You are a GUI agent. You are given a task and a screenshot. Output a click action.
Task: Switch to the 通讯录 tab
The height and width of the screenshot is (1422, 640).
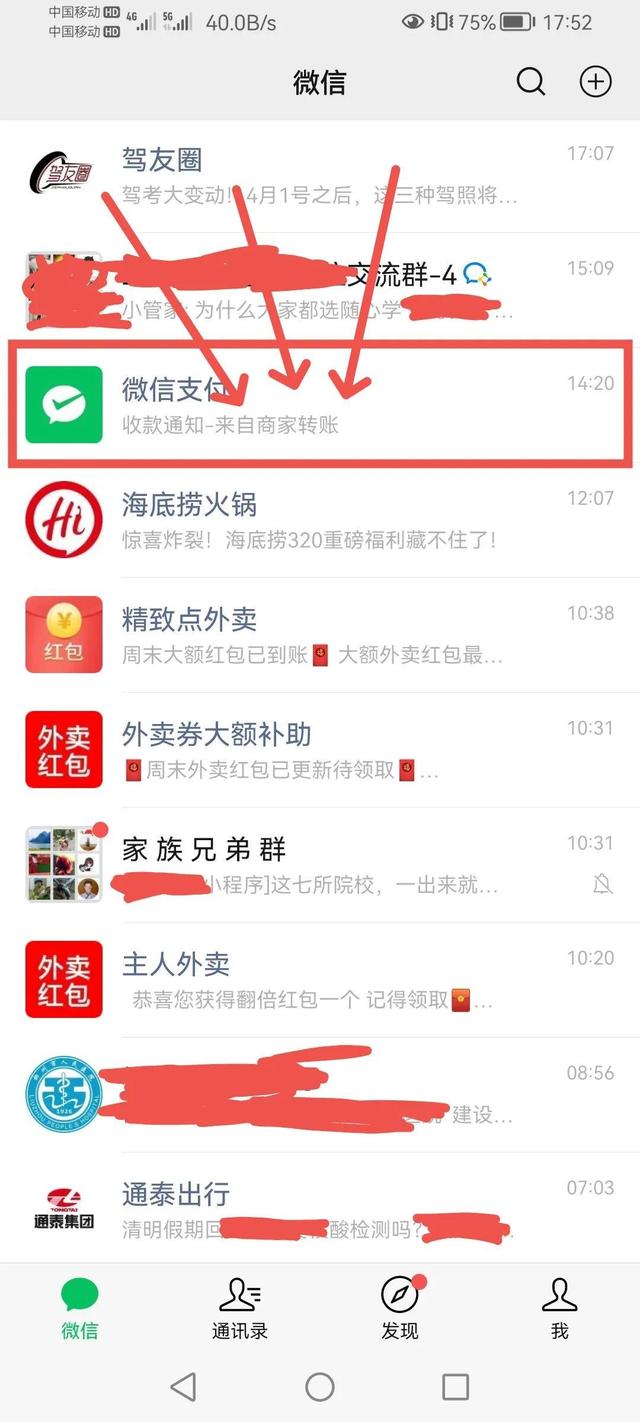pyautogui.click(x=240, y=1308)
